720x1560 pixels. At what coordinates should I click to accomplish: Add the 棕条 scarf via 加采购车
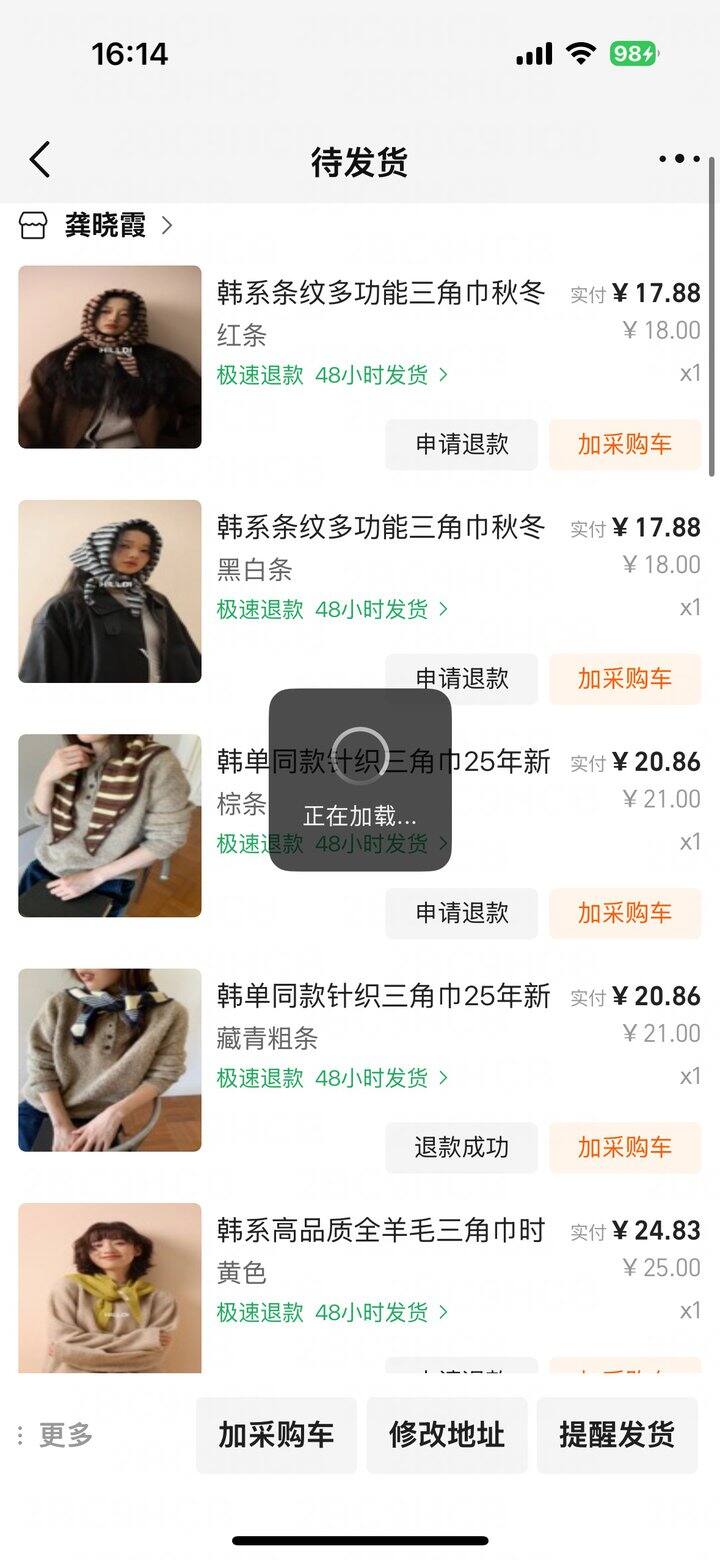[x=624, y=912]
